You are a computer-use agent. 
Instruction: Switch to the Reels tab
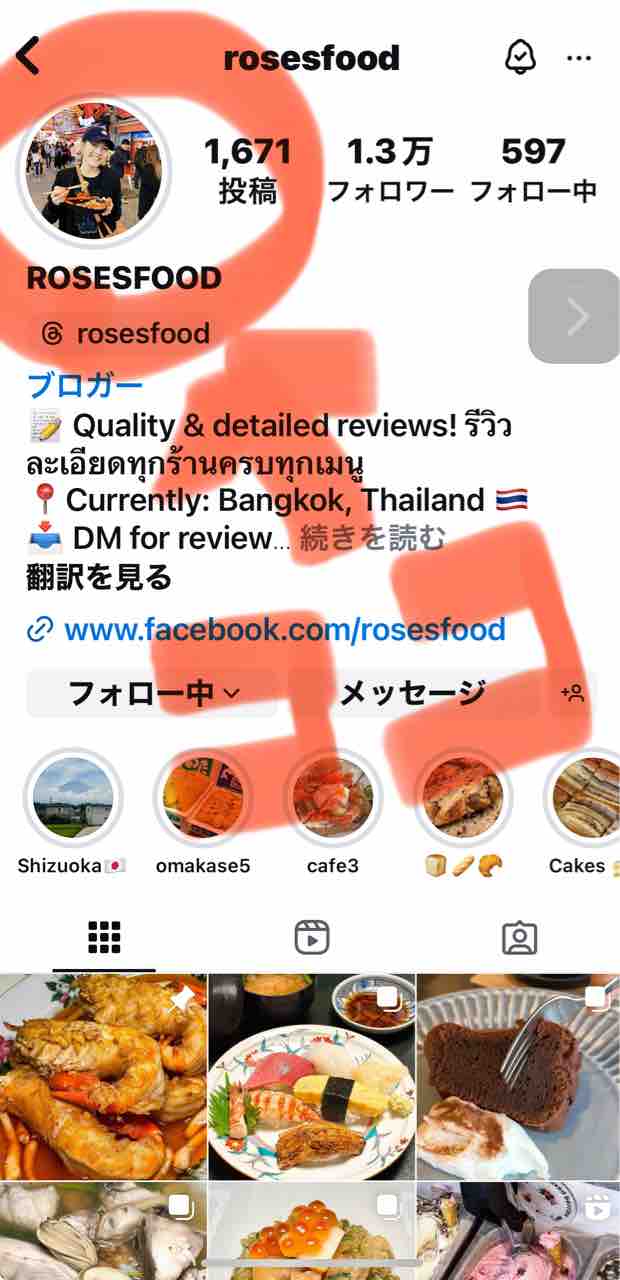311,938
